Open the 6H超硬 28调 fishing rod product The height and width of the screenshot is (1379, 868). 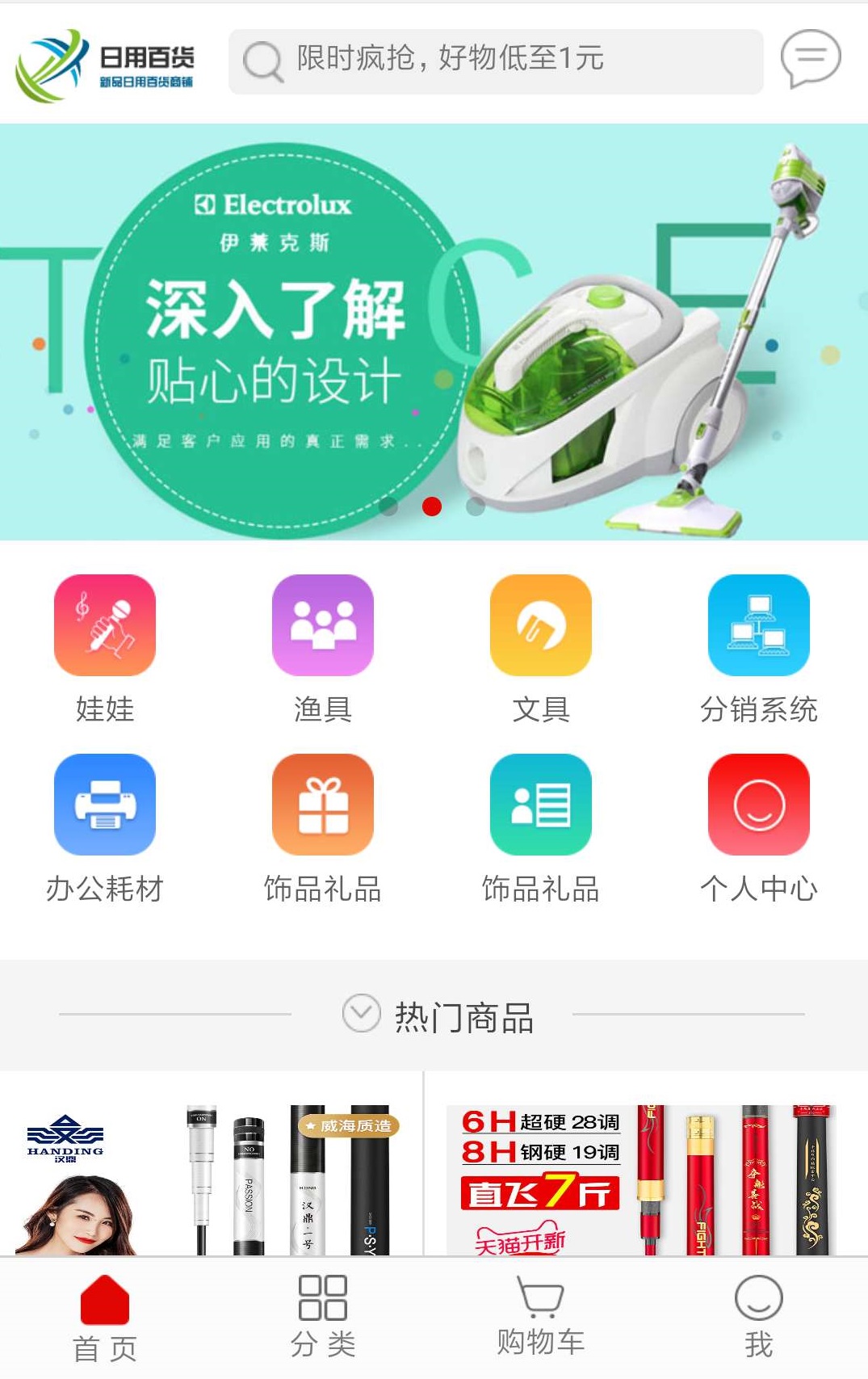coord(646,1171)
